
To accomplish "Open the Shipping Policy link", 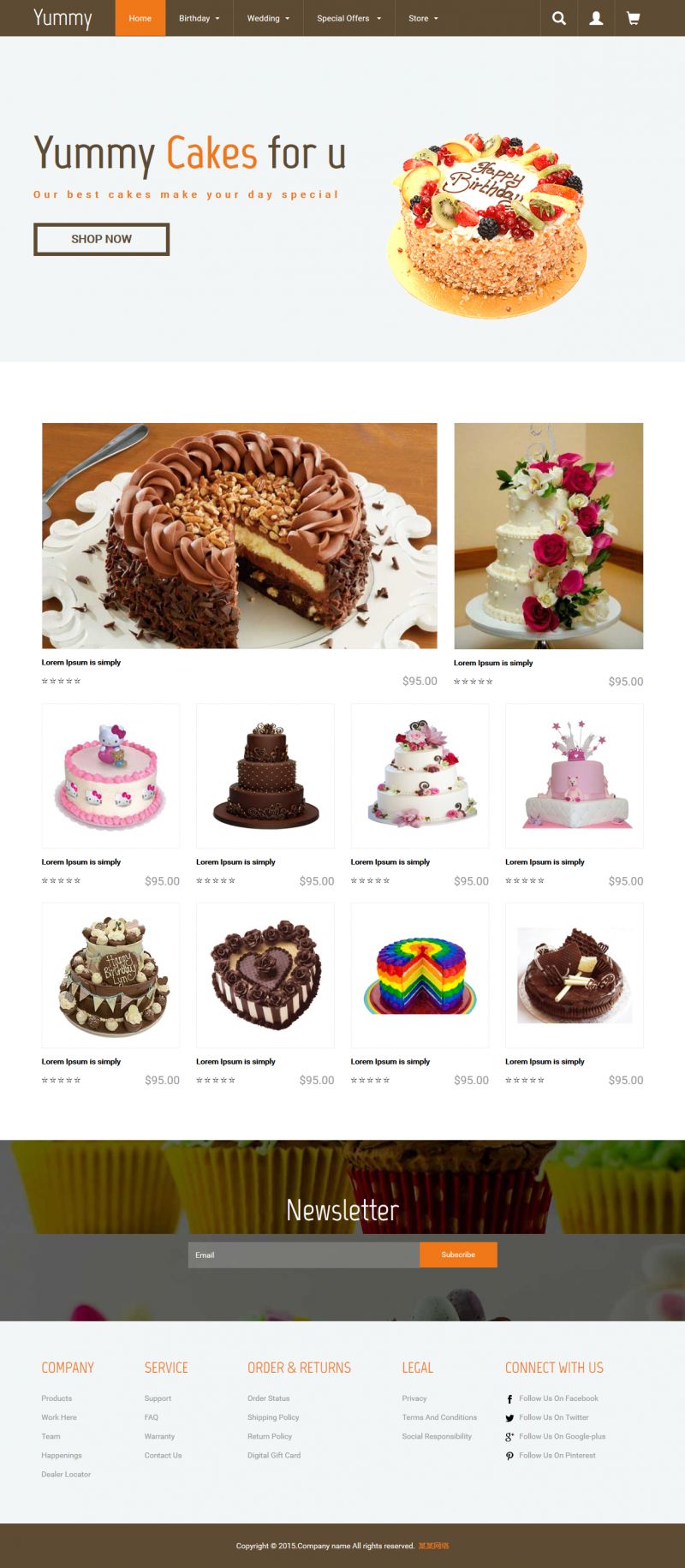I will (273, 1417).
